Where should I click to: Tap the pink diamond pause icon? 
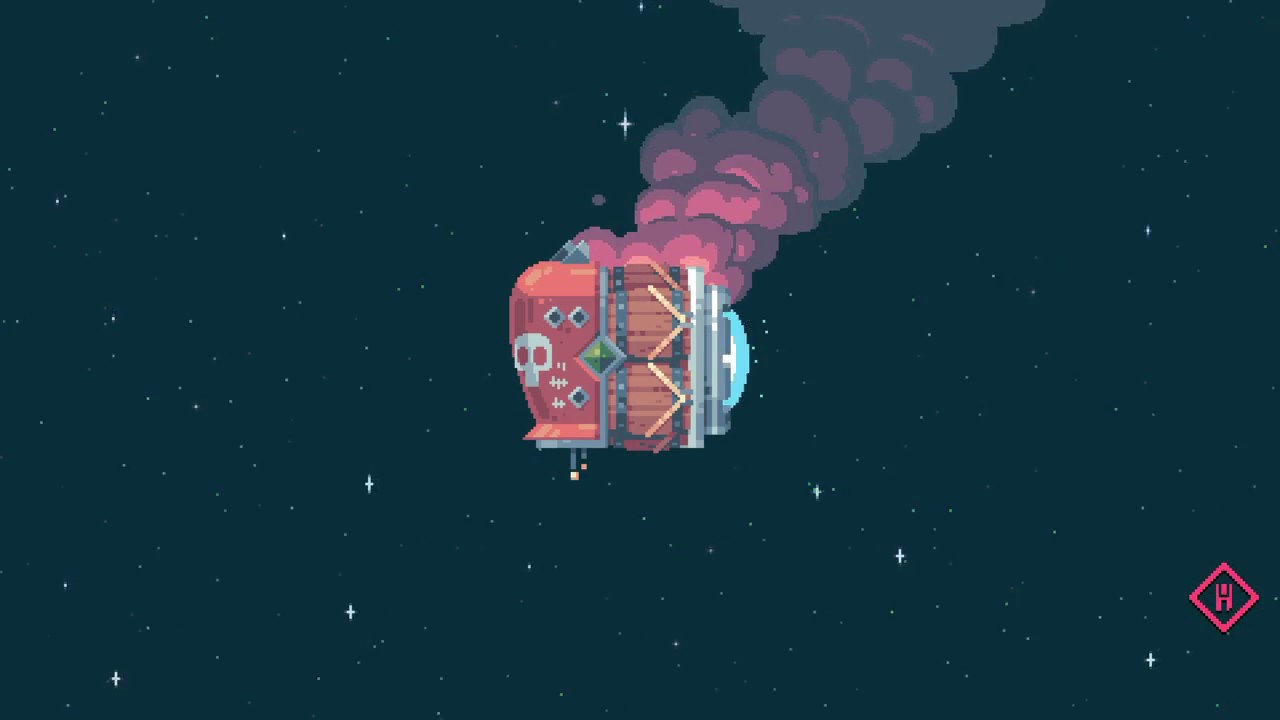pyautogui.click(x=1224, y=597)
